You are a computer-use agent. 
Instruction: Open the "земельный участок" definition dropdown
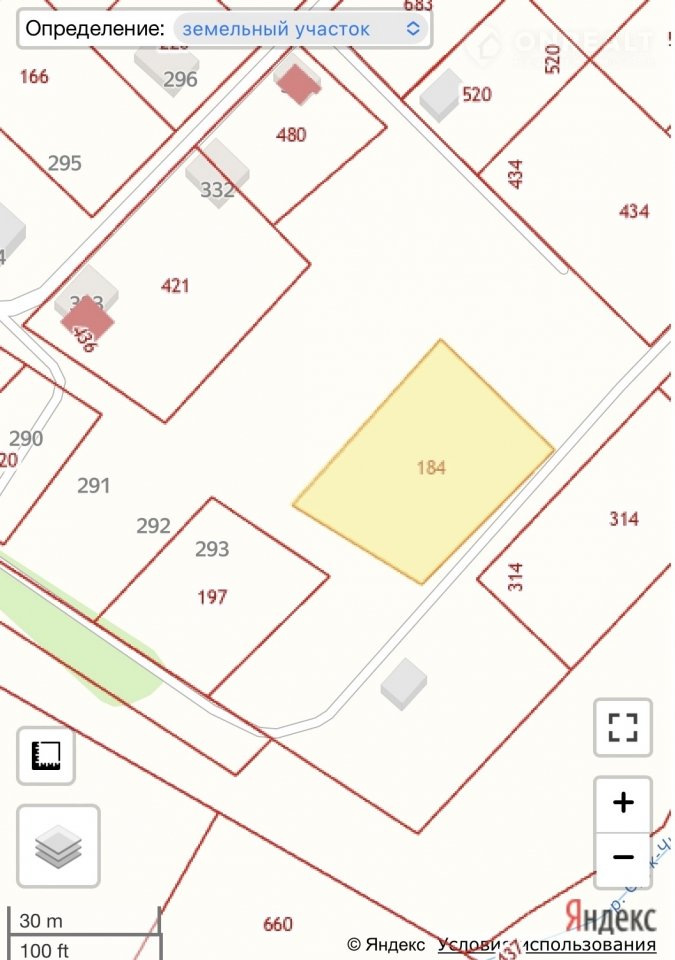(x=301, y=29)
